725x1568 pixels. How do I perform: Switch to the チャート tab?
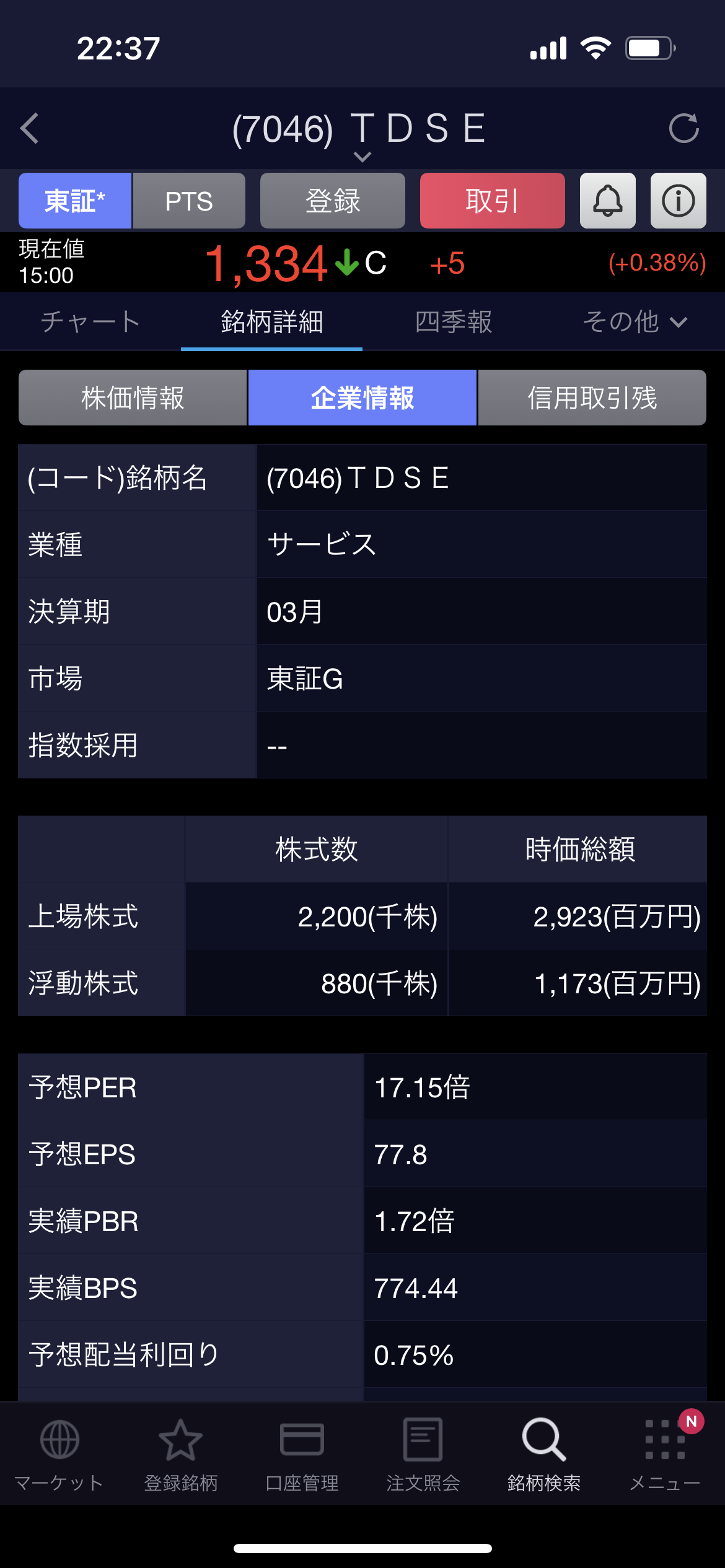90,322
